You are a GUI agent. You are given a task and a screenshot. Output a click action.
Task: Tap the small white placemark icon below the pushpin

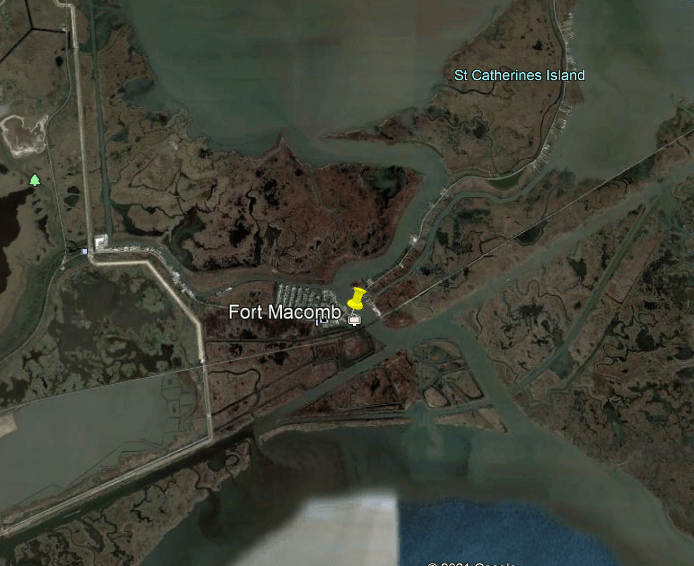click(x=354, y=319)
